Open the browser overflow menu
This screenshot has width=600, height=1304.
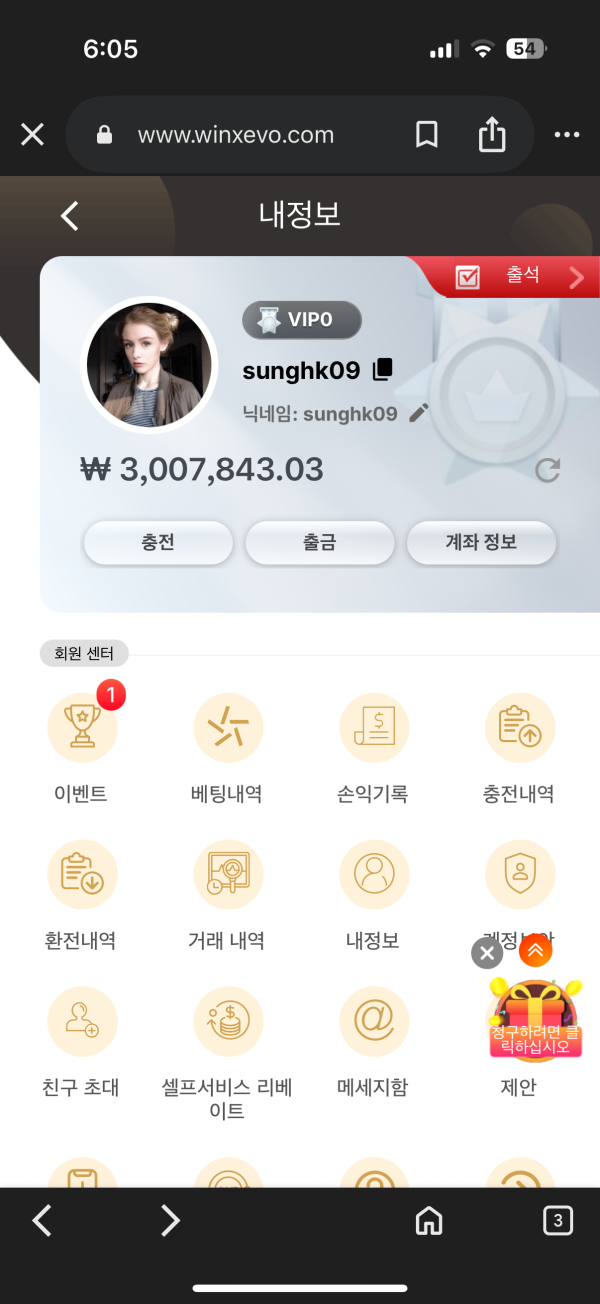pos(566,135)
